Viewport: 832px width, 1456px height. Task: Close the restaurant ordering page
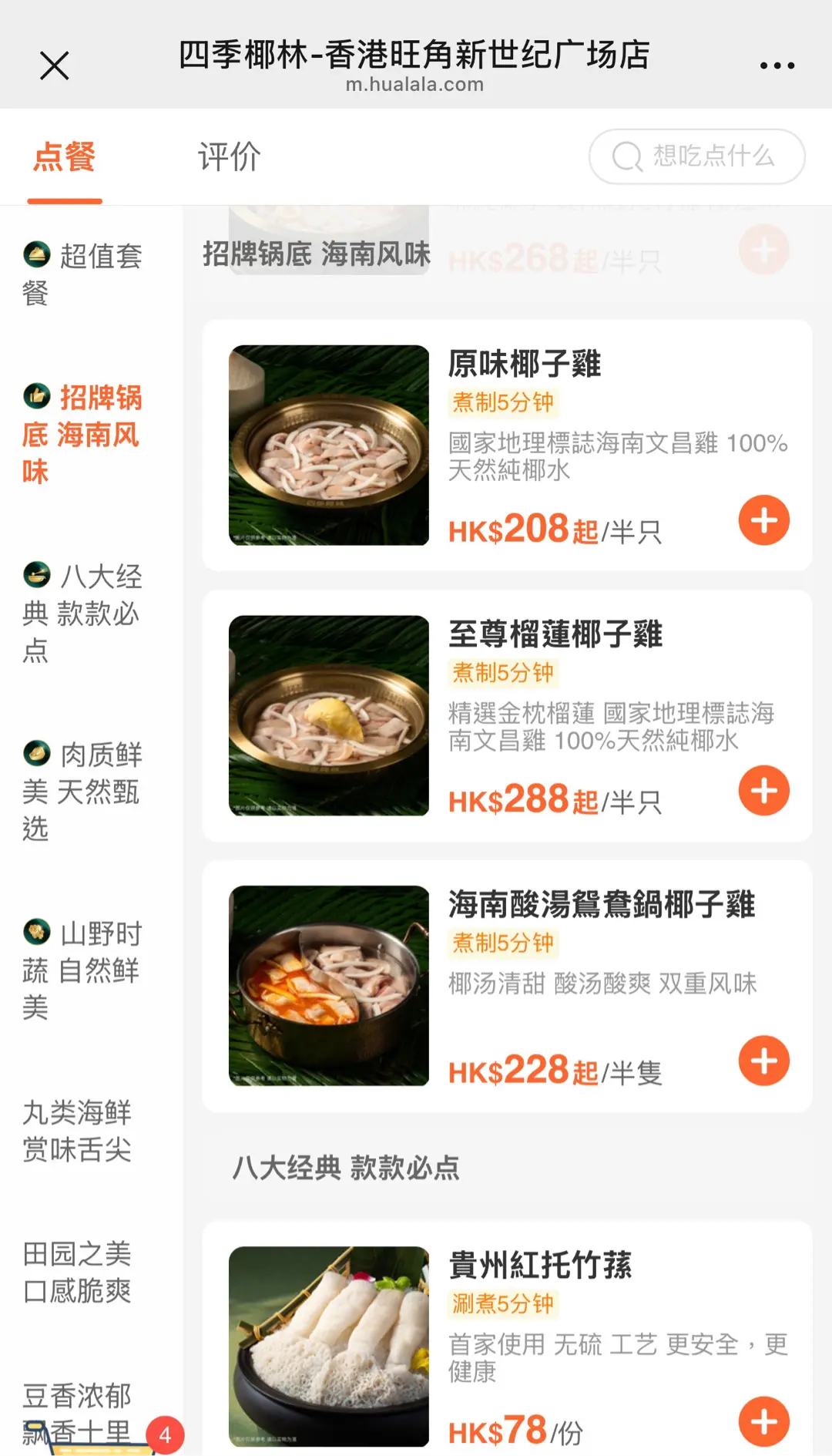54,66
